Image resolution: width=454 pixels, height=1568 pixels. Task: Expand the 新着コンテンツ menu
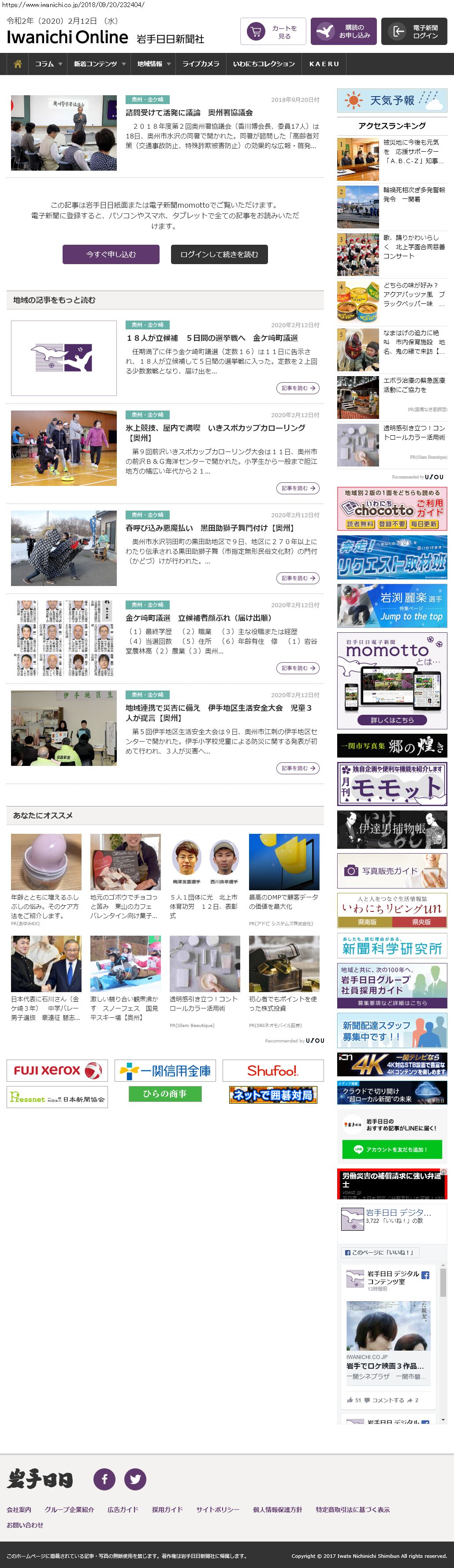(x=99, y=64)
